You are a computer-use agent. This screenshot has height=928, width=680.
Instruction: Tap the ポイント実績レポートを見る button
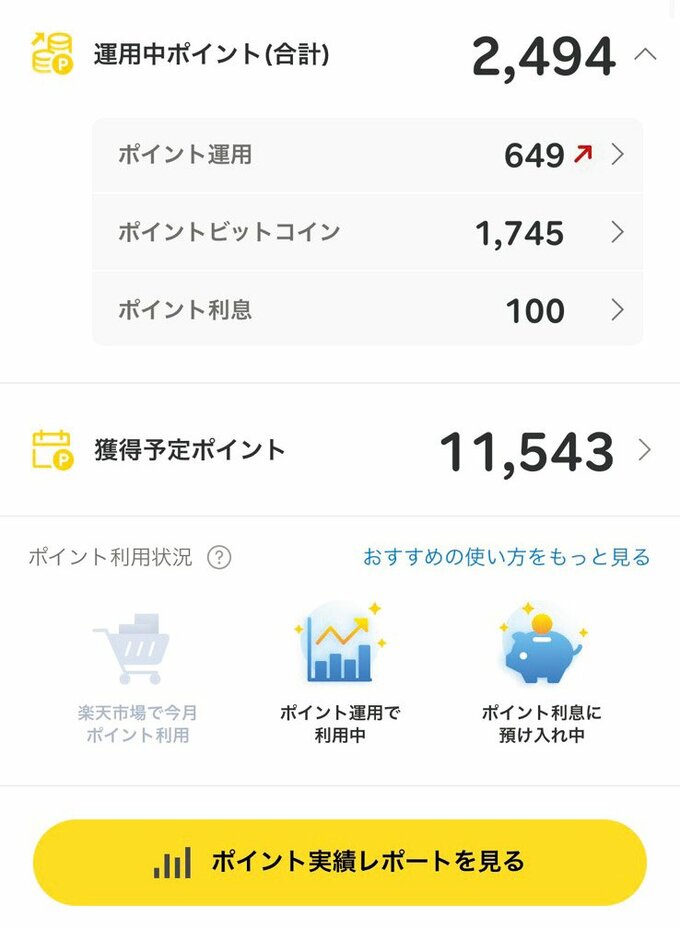(340, 862)
